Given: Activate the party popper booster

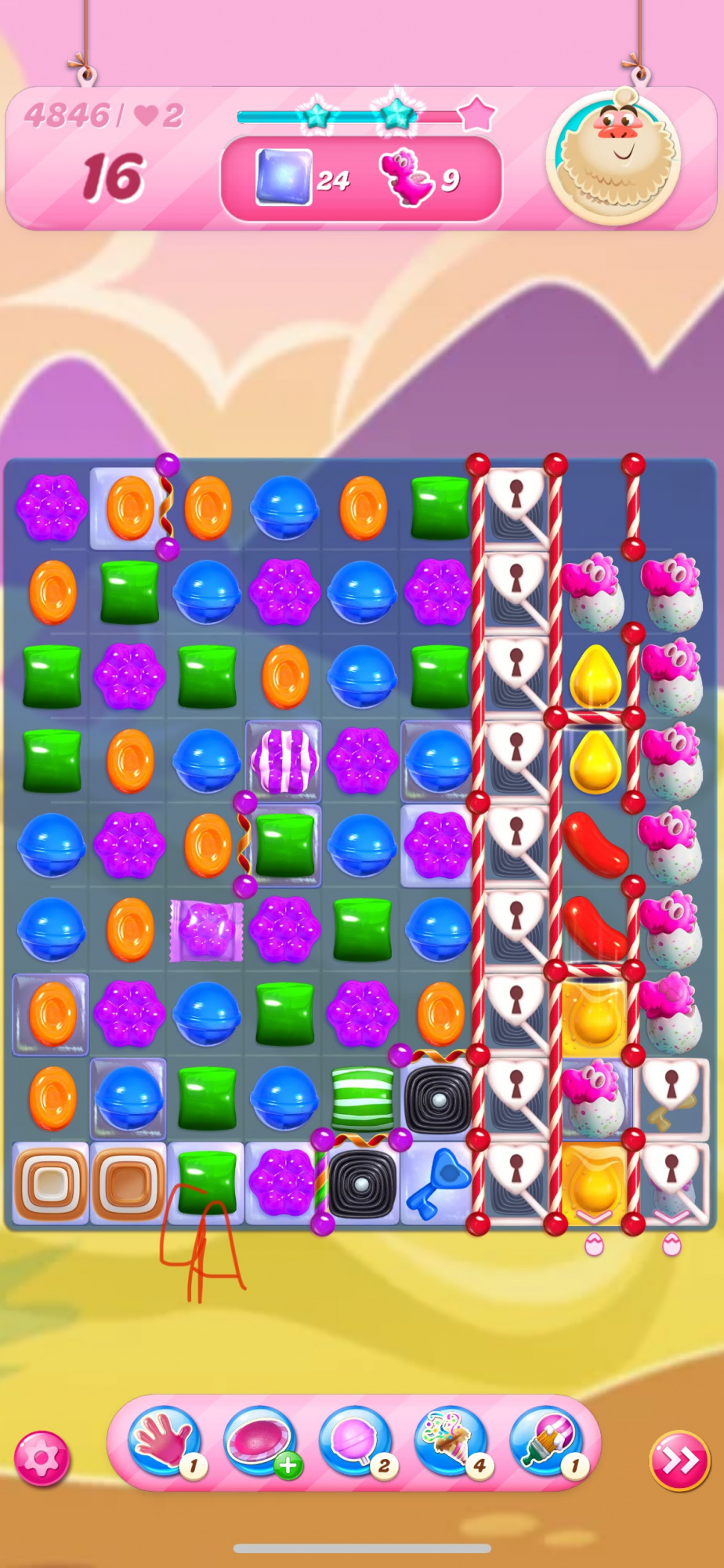Looking at the screenshot, I should (x=451, y=1443).
